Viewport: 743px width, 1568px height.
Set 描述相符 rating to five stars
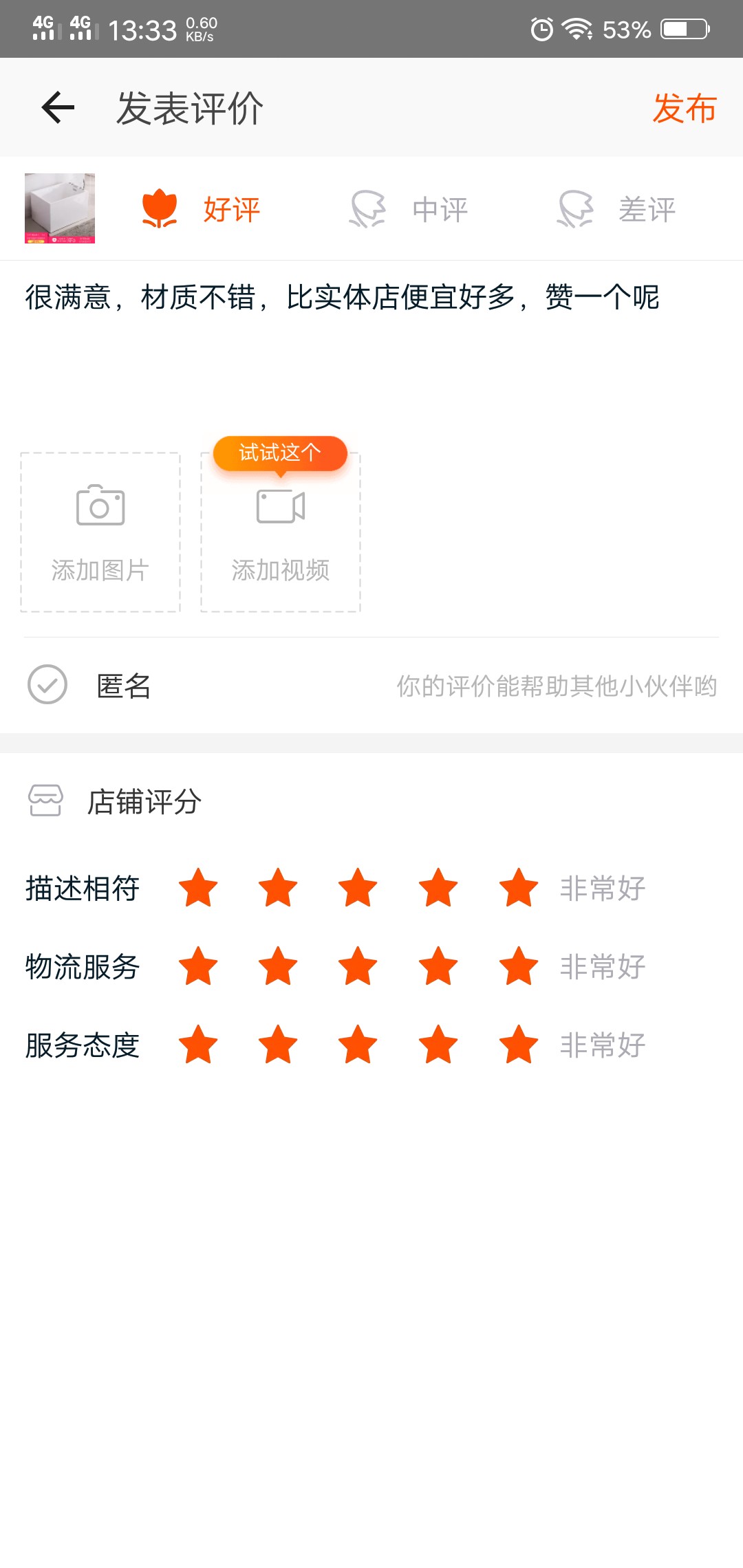[519, 888]
